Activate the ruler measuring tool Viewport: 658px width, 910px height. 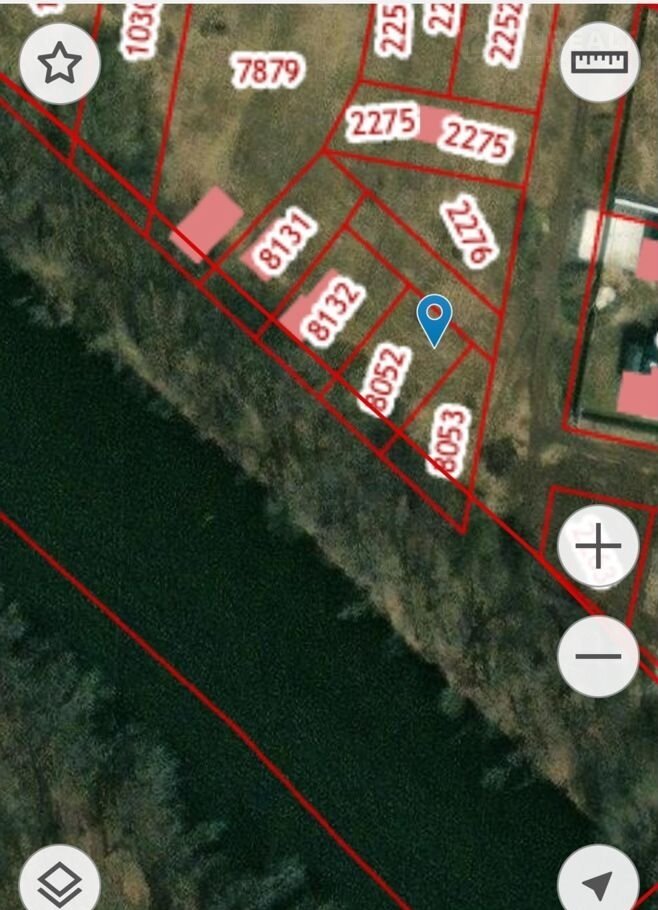[x=599, y=61]
